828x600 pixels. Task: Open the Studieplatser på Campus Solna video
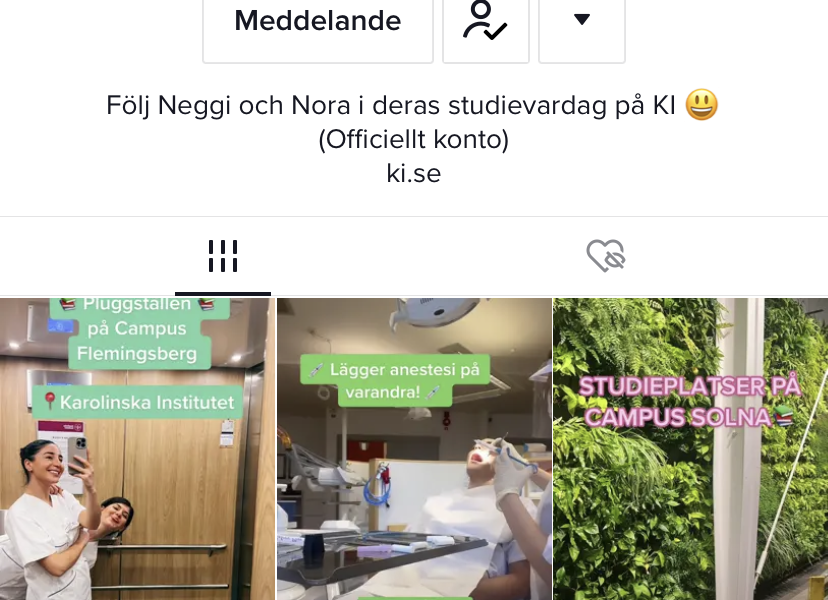(x=691, y=450)
